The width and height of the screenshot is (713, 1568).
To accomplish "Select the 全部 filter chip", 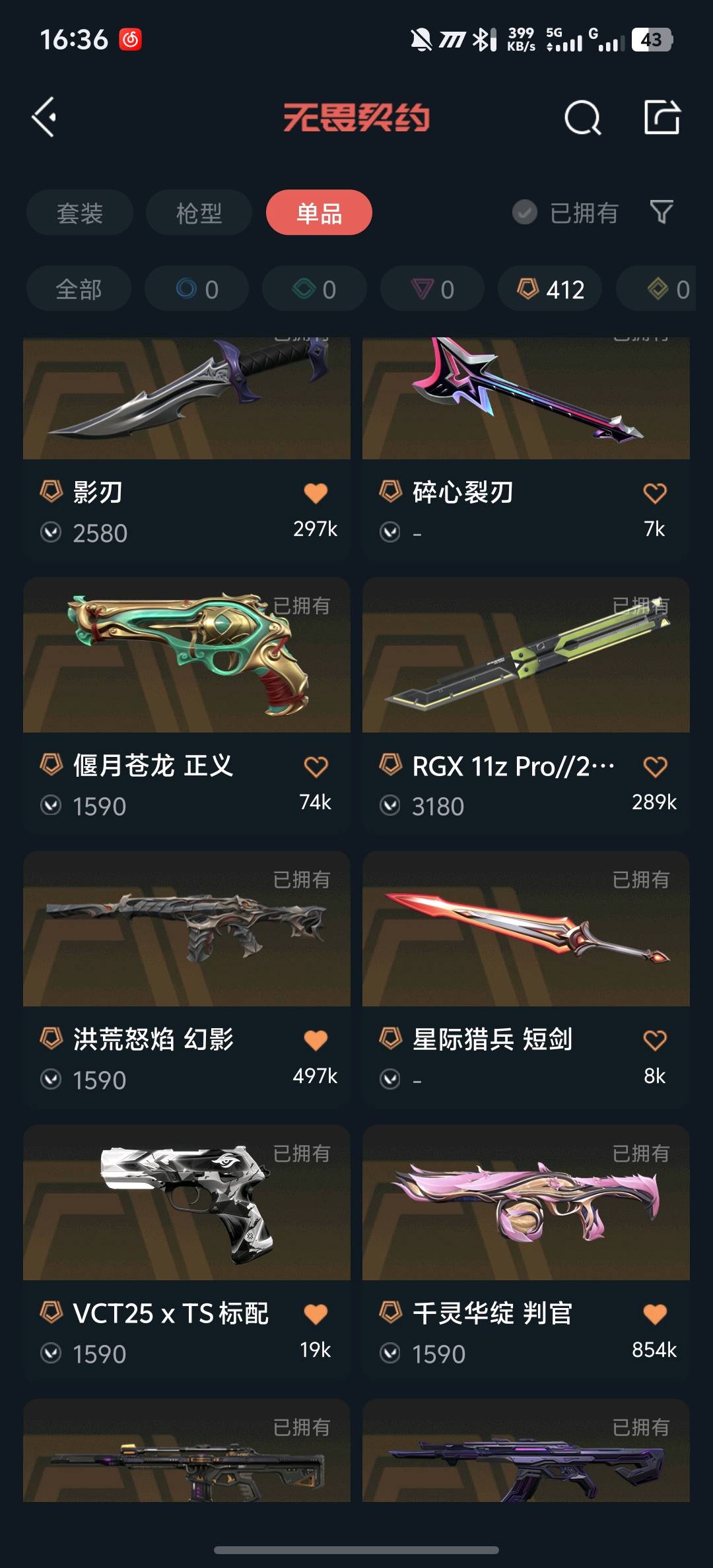I will pyautogui.click(x=79, y=289).
